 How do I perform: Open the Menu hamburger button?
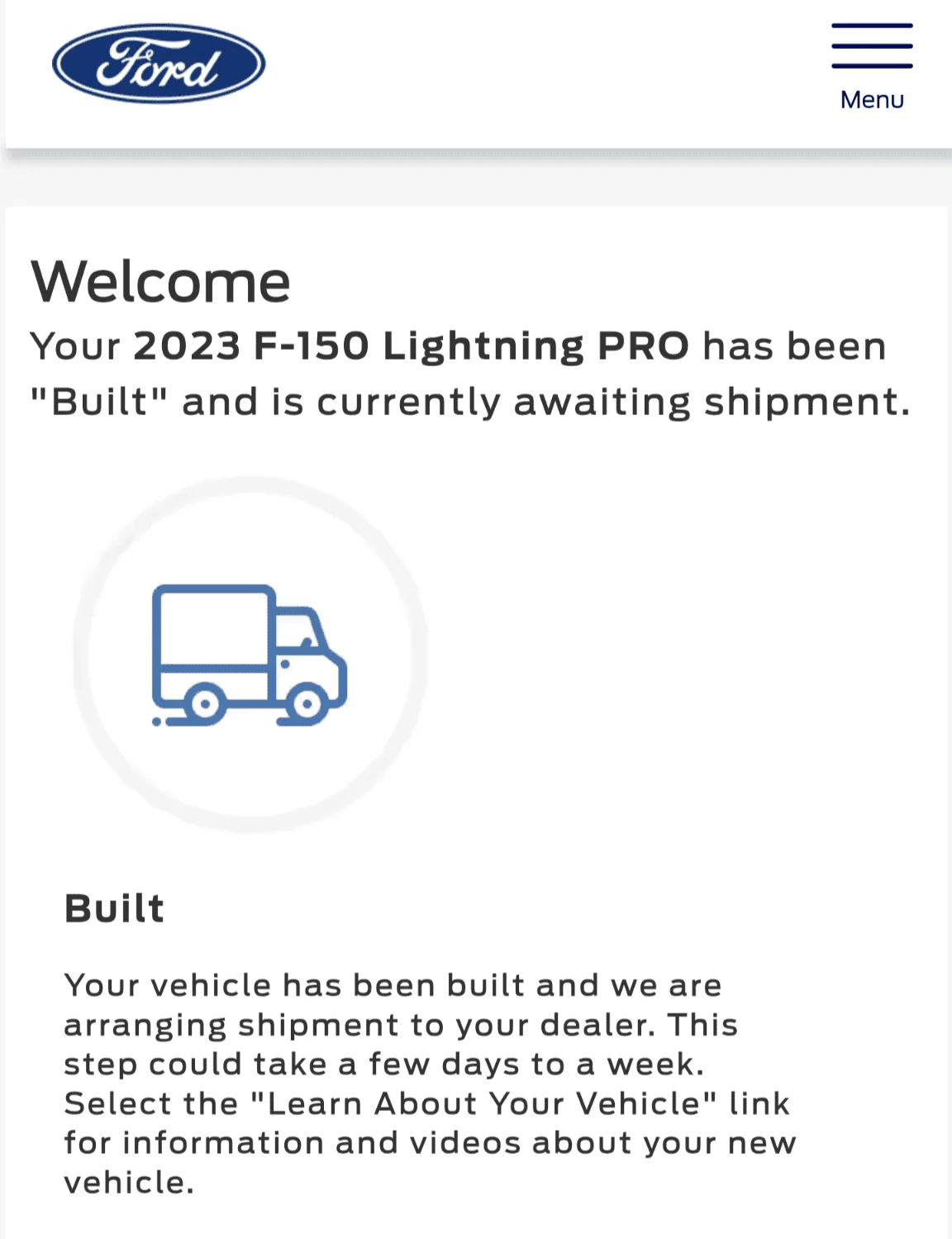872,66
